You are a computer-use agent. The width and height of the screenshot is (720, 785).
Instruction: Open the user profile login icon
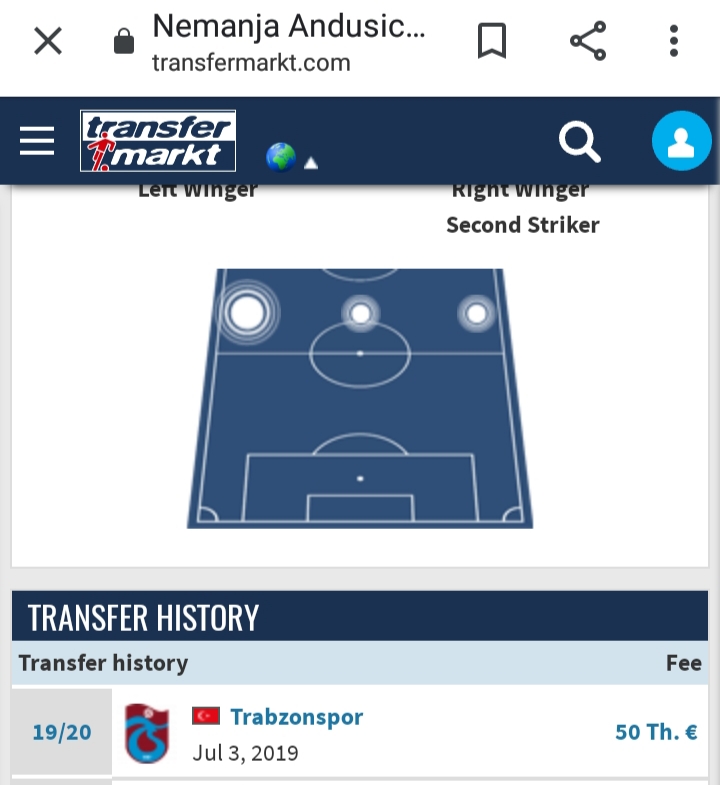[681, 141]
